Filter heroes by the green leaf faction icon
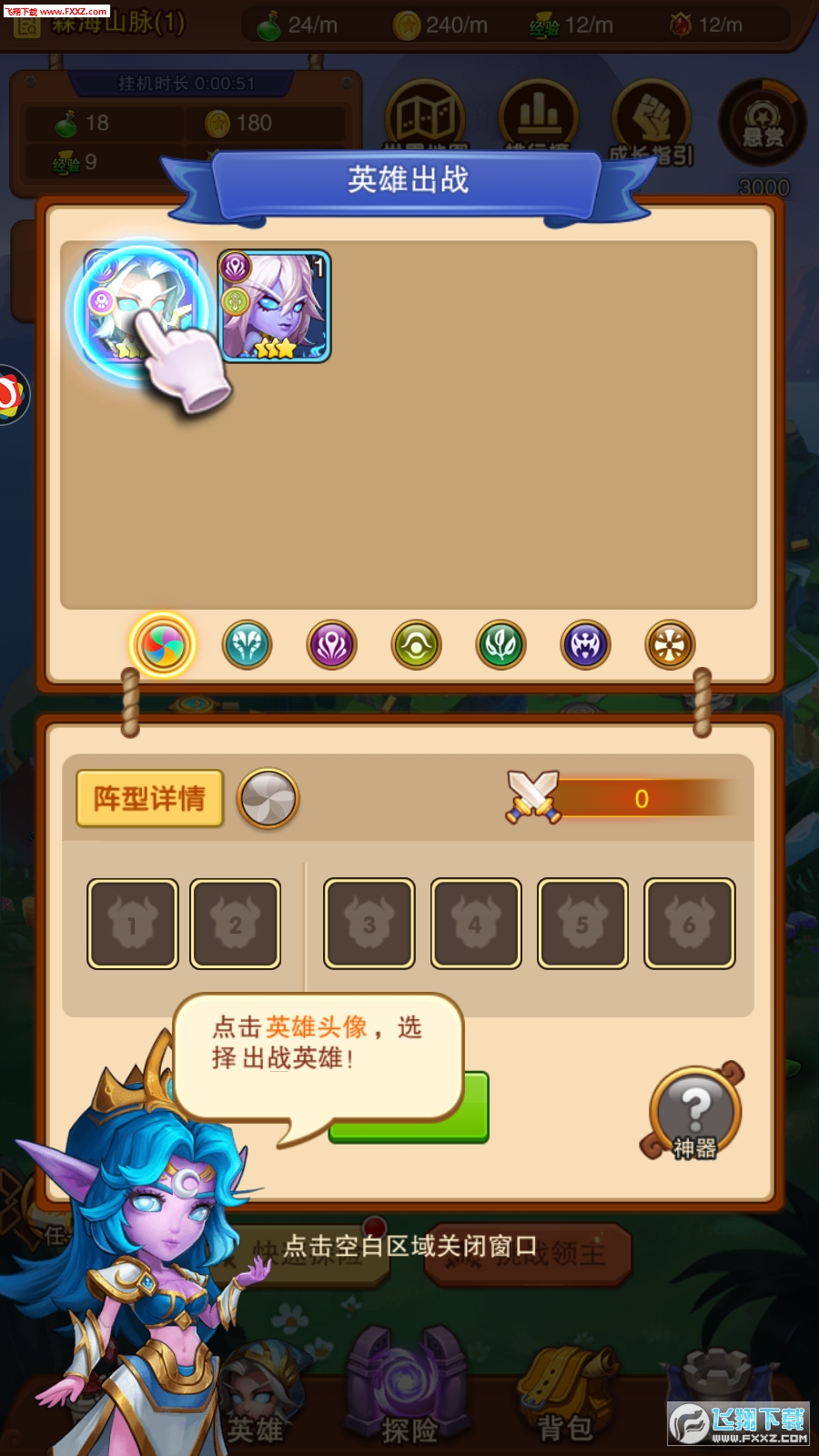 click(501, 645)
